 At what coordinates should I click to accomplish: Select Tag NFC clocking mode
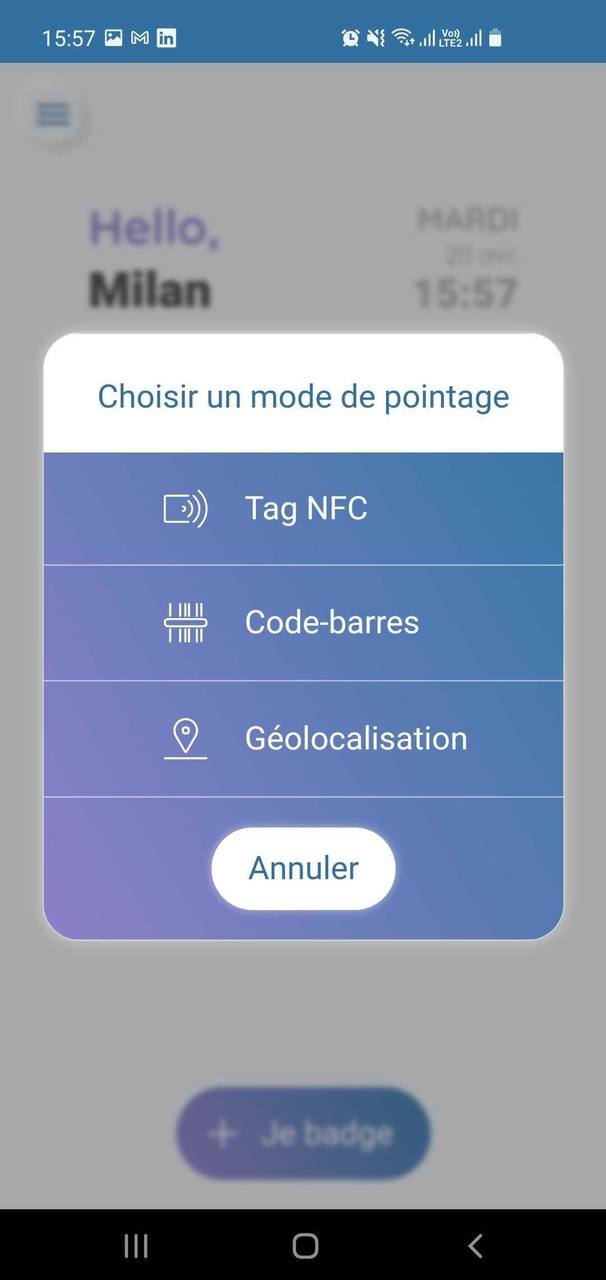(x=303, y=509)
